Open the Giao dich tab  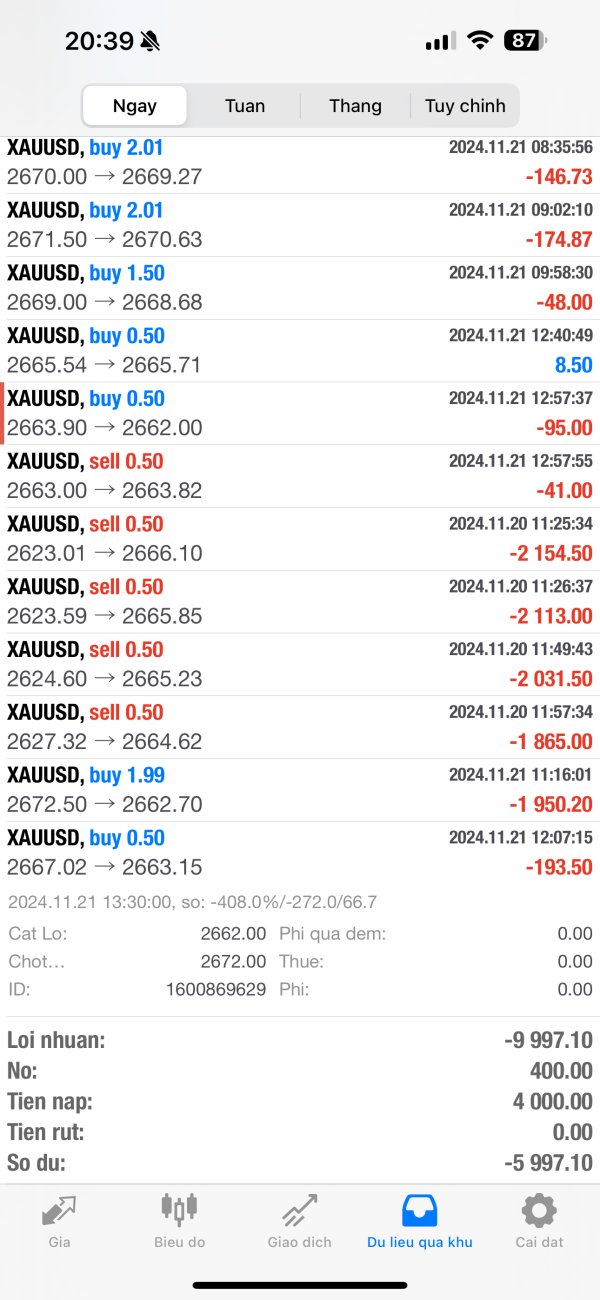pos(300,1221)
